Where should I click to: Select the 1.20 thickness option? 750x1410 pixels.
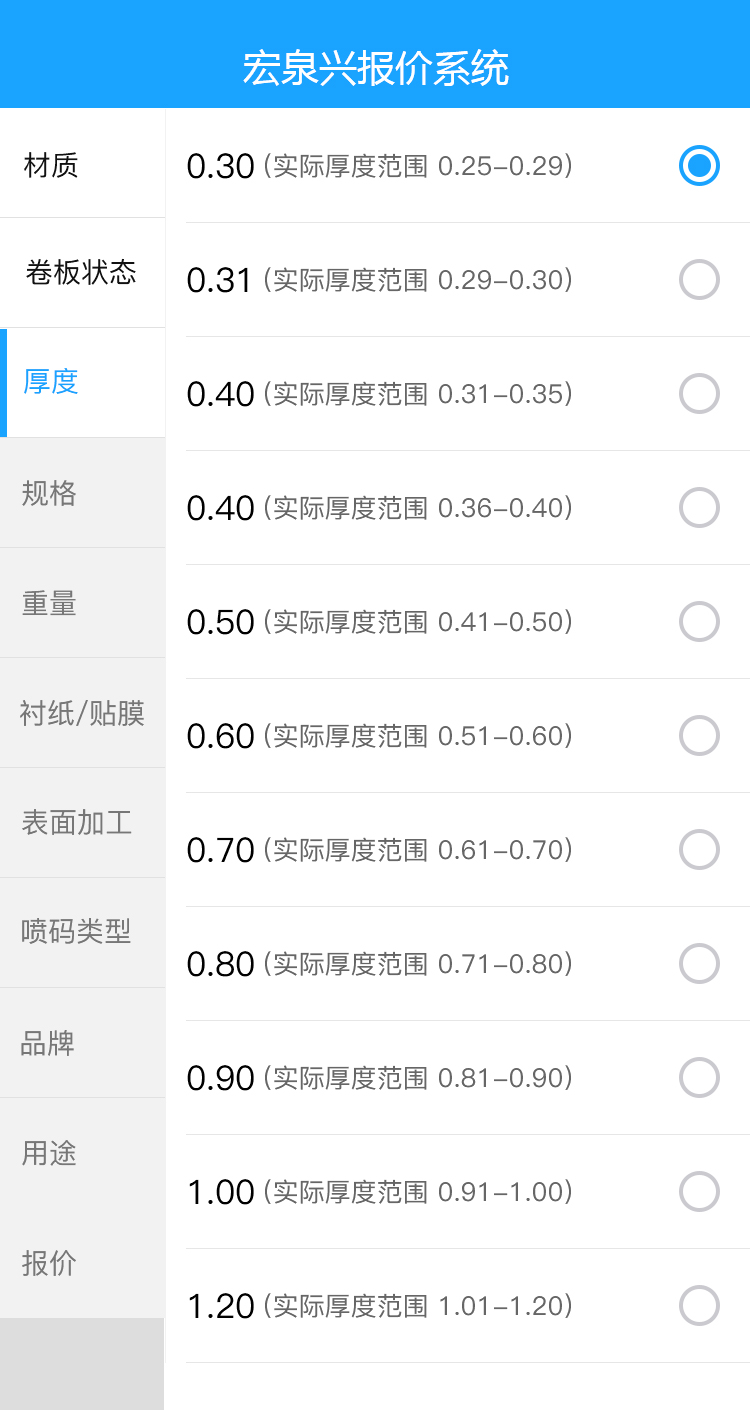[699, 1306]
